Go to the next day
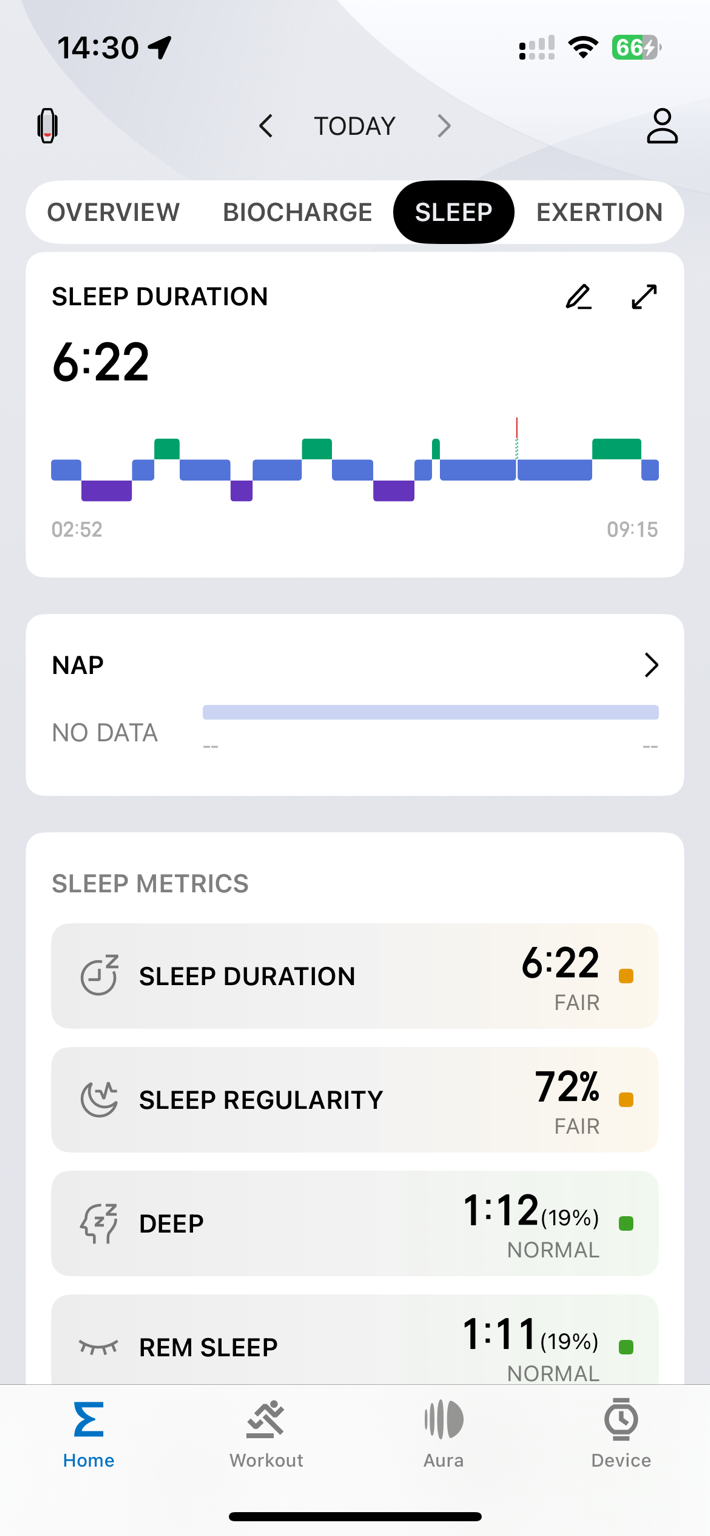The width and height of the screenshot is (710, 1536). click(x=444, y=126)
